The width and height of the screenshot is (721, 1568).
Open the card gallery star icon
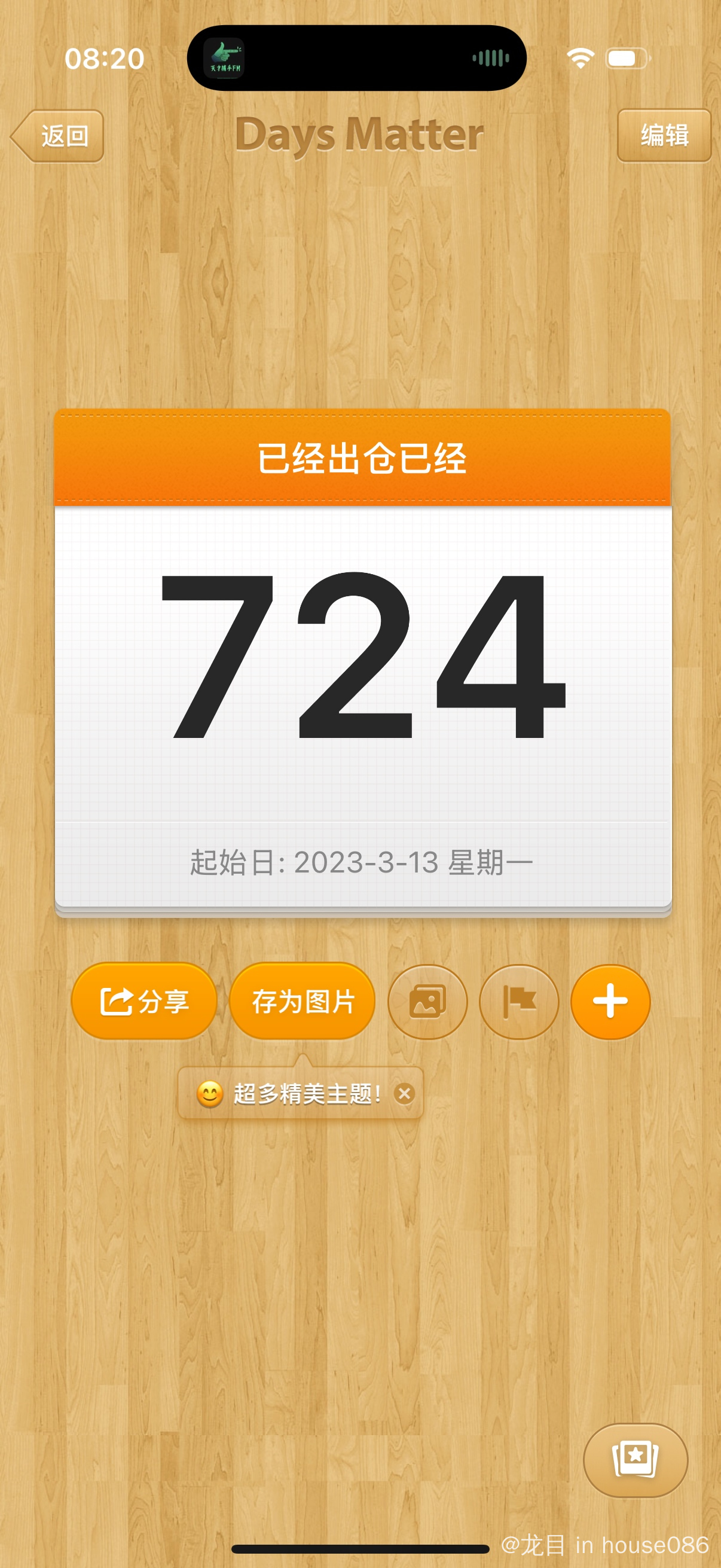pyautogui.click(x=636, y=1459)
